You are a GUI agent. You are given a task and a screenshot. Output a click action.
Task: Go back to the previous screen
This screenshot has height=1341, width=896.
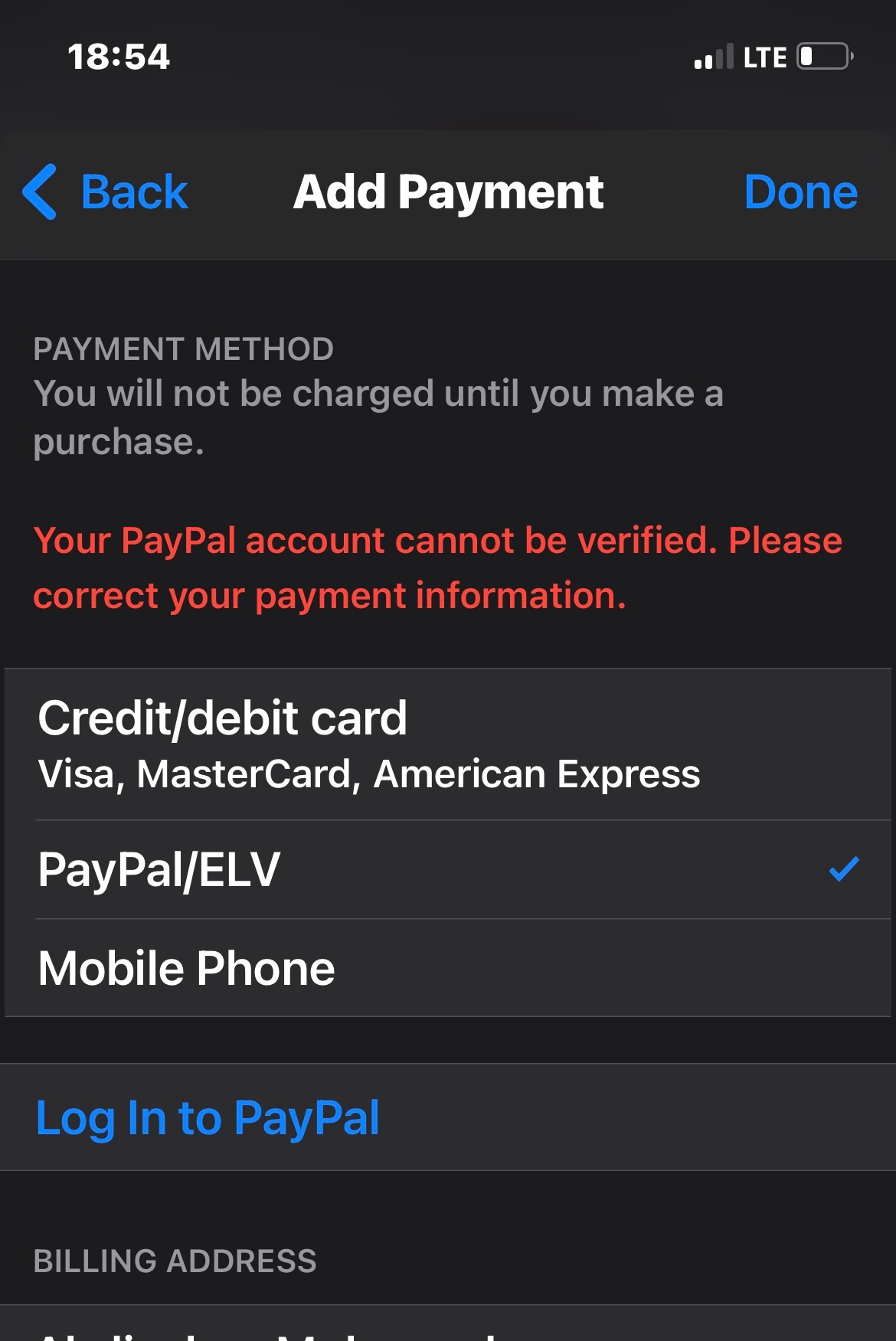click(106, 191)
